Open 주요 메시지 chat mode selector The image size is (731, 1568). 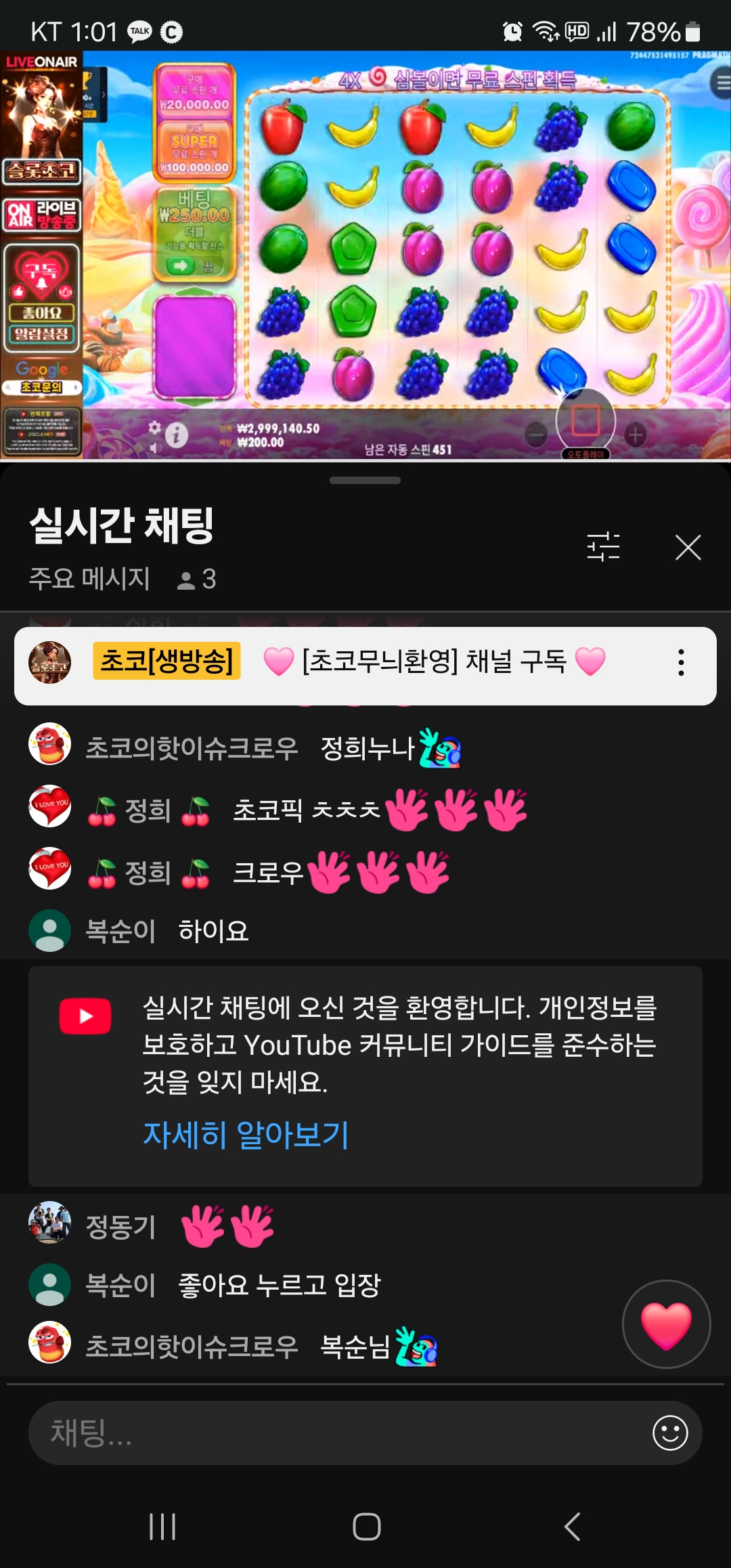coord(89,579)
